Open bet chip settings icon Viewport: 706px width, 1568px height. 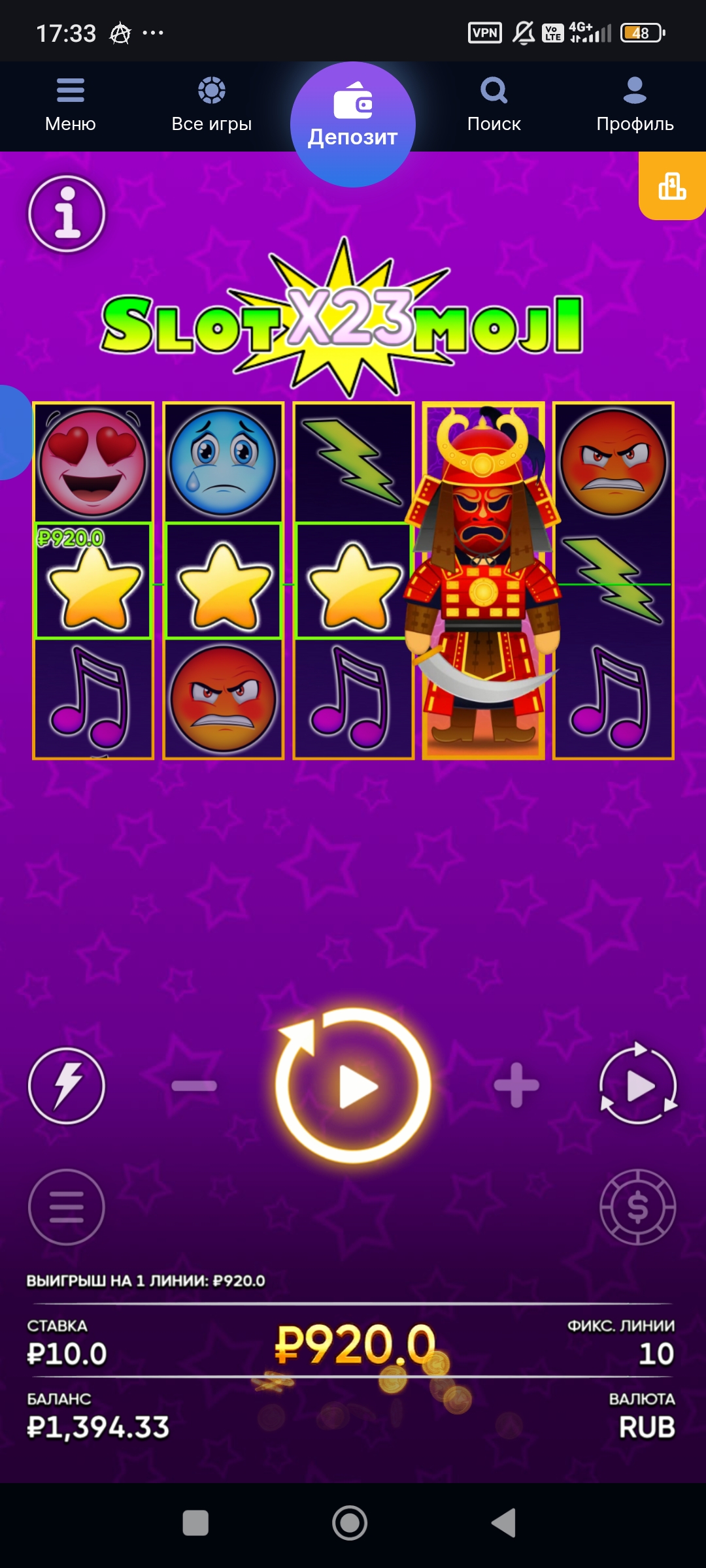click(x=638, y=1207)
